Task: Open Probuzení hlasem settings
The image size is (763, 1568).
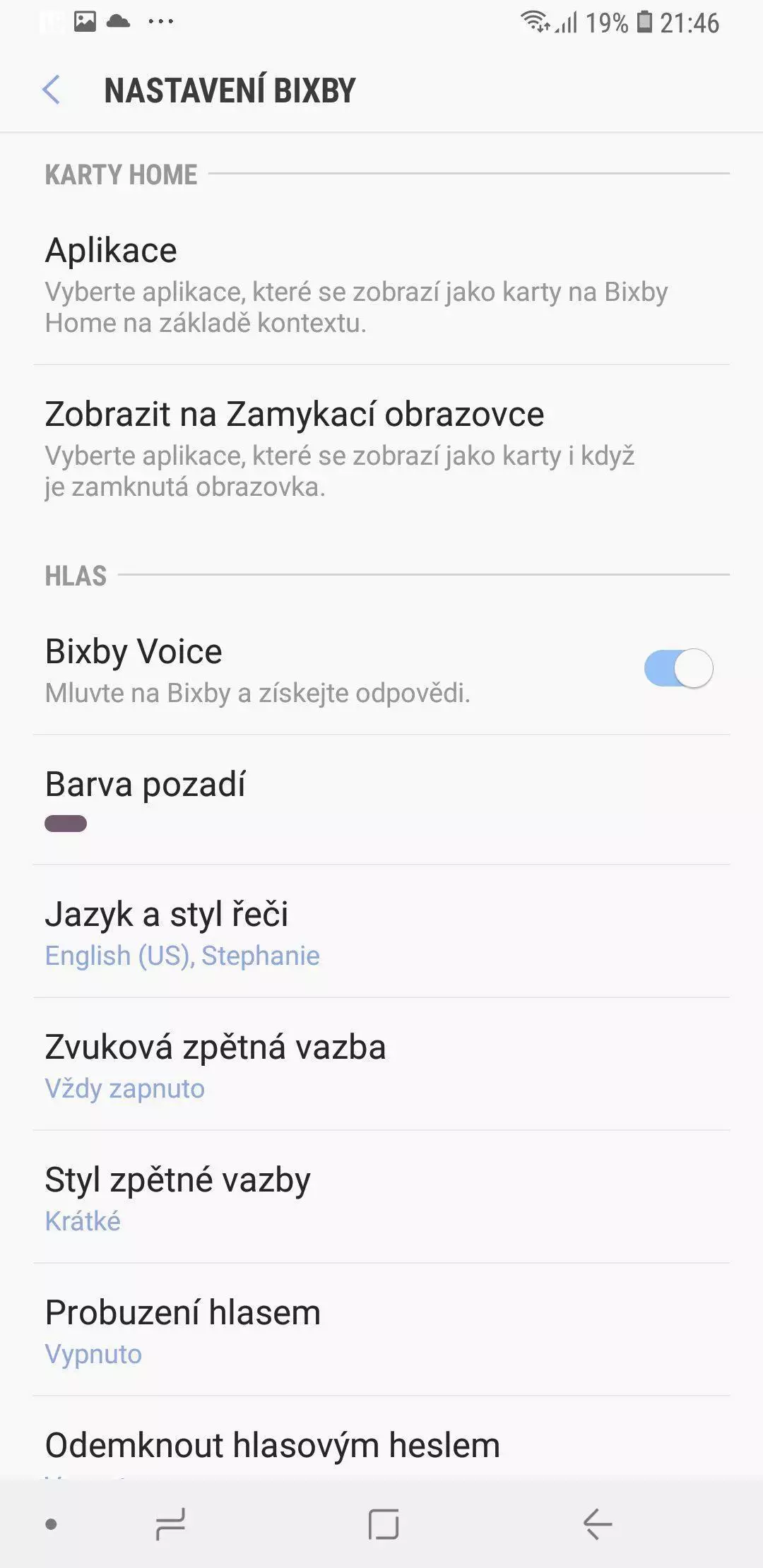Action: pos(381,1330)
